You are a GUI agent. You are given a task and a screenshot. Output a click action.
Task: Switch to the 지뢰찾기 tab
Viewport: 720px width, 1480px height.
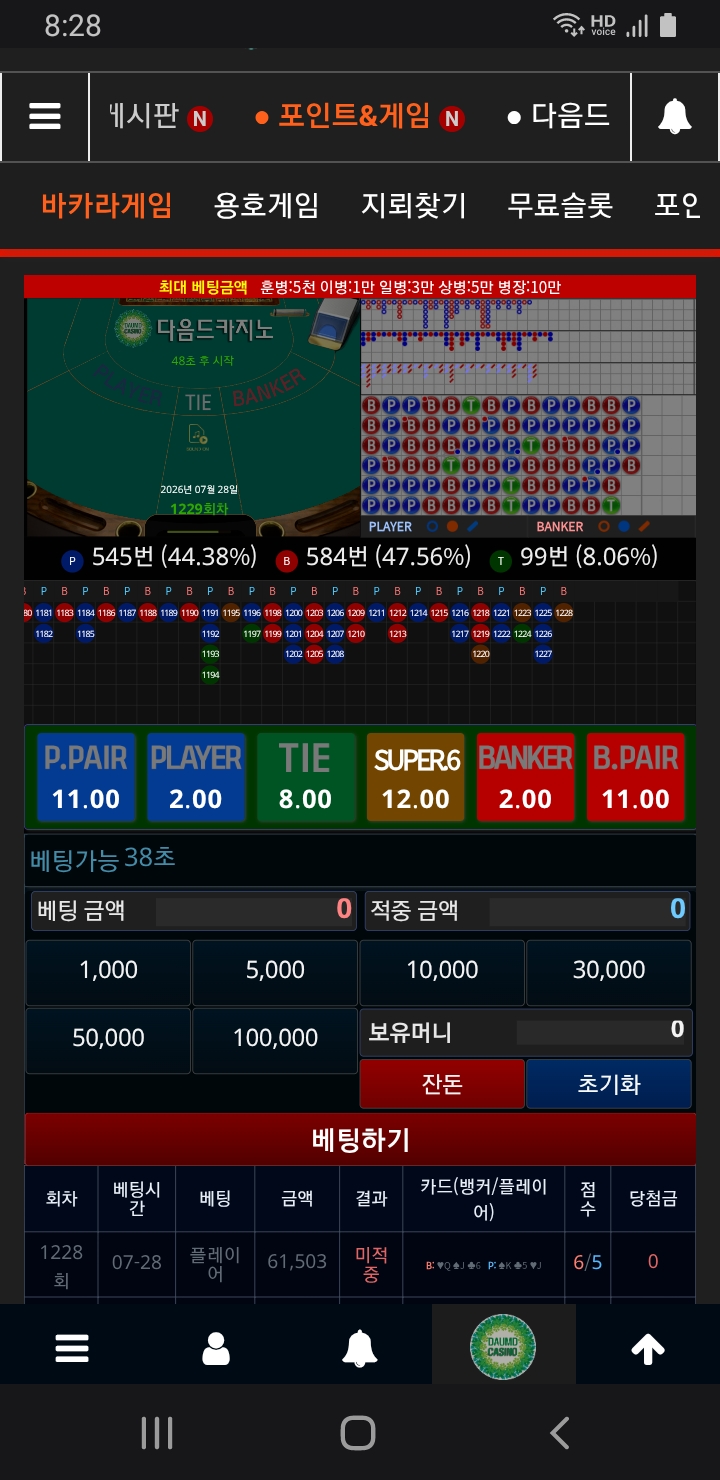pos(413,206)
